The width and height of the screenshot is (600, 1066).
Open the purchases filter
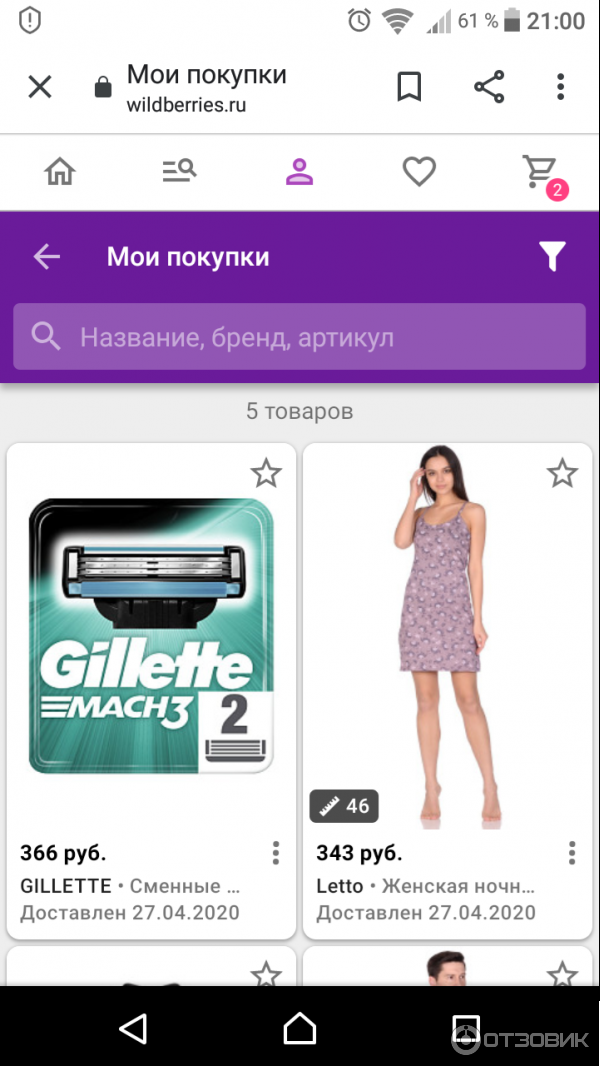552,257
